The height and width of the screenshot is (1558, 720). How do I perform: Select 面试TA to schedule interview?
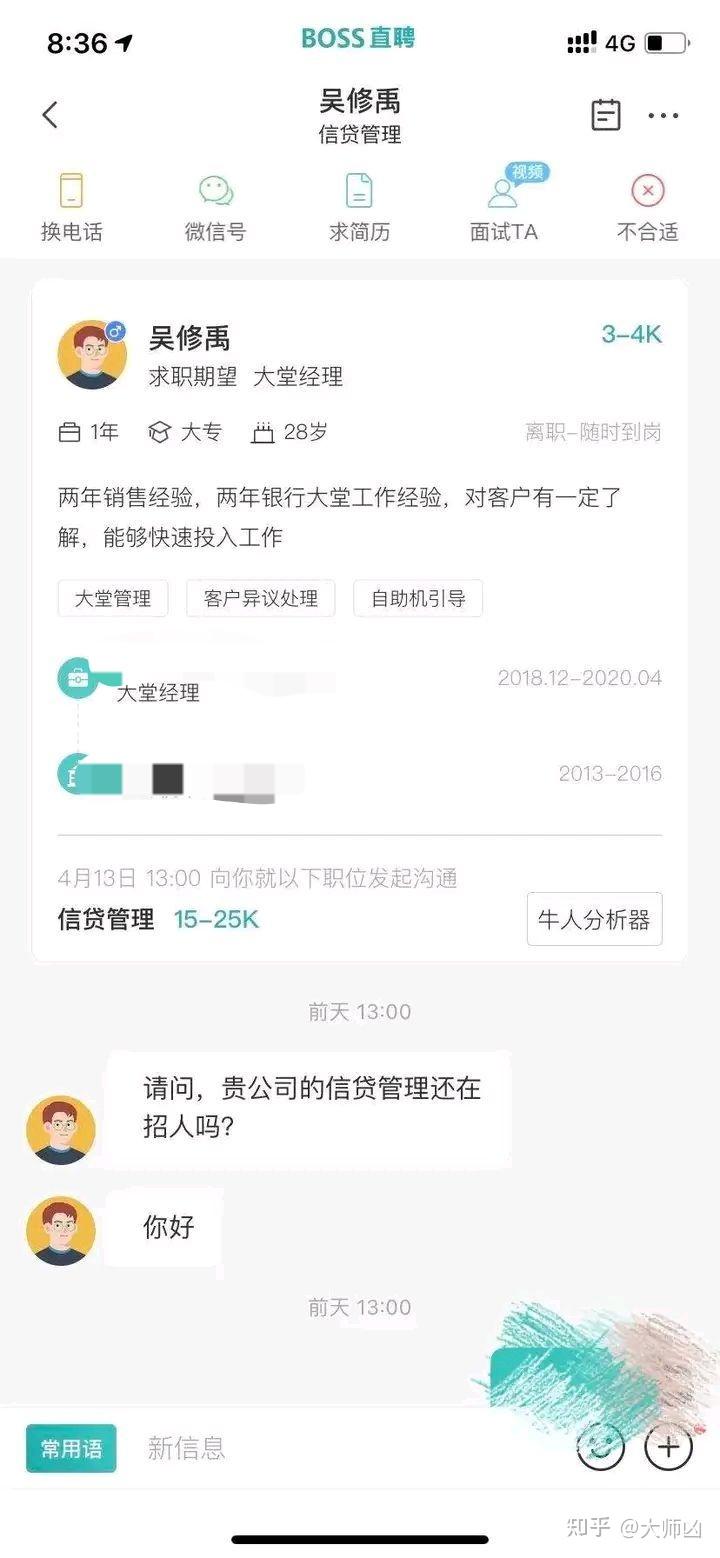[504, 207]
